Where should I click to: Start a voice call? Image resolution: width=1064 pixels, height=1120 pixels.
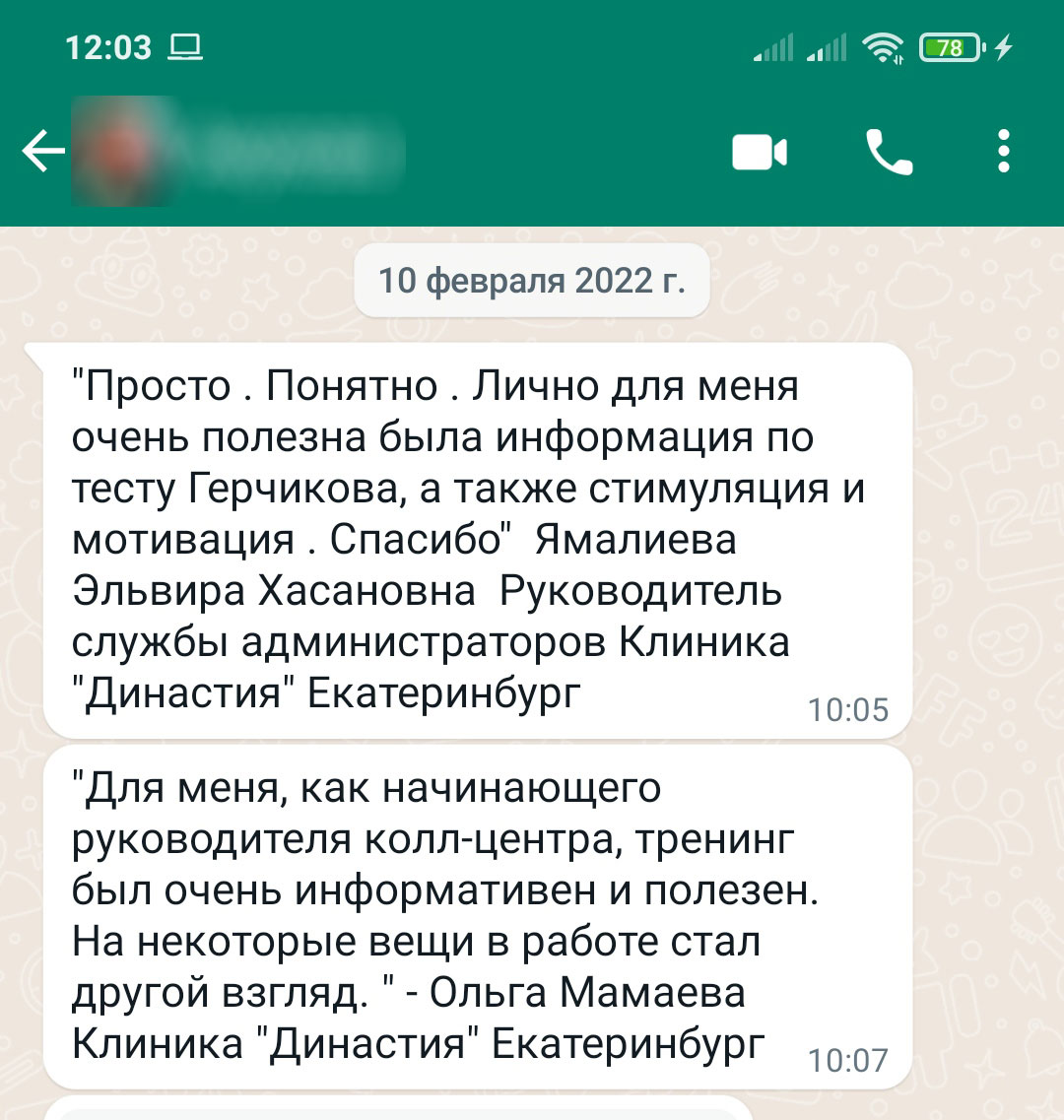[889, 153]
